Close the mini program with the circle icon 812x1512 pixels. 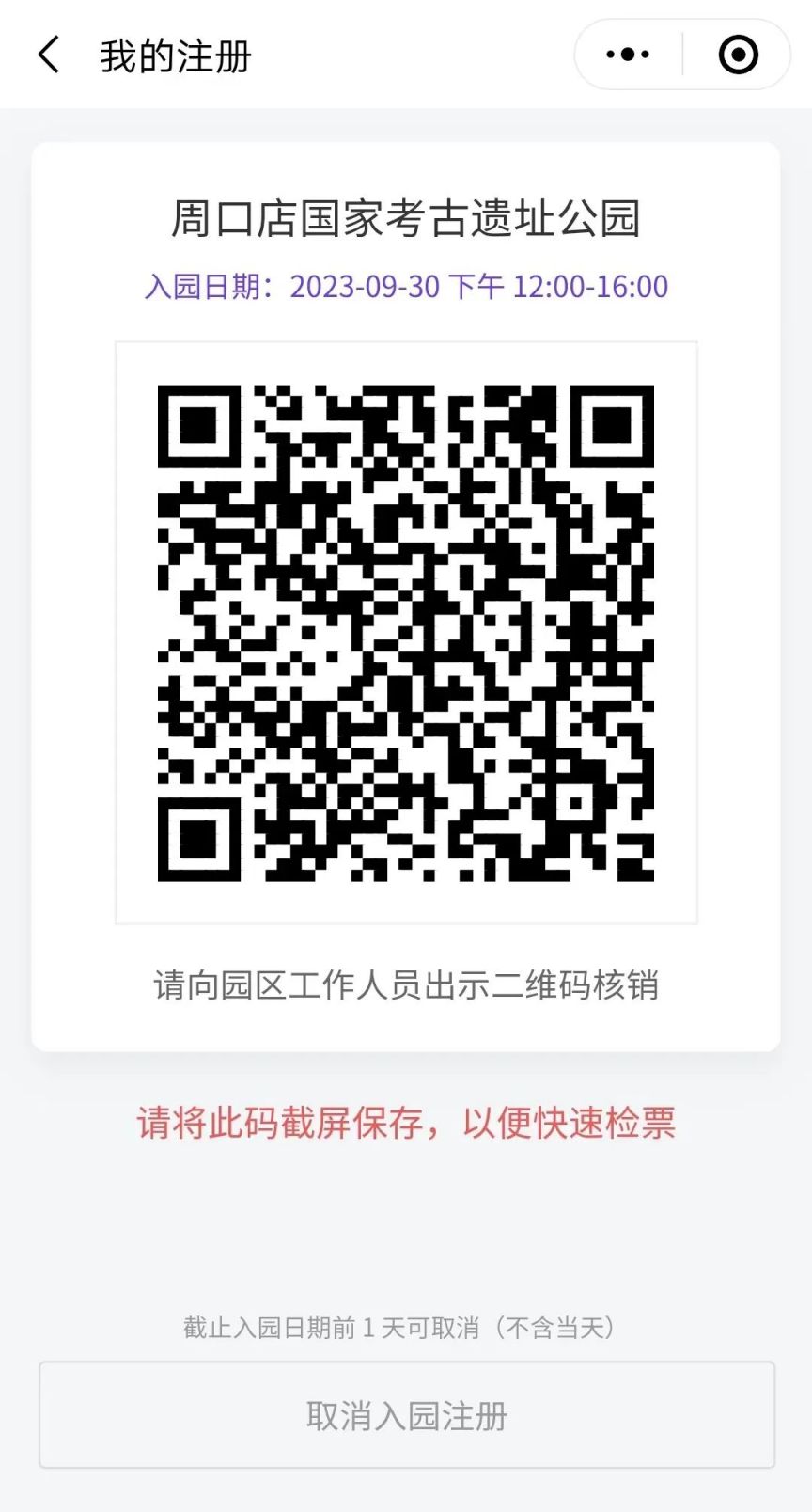tap(738, 55)
